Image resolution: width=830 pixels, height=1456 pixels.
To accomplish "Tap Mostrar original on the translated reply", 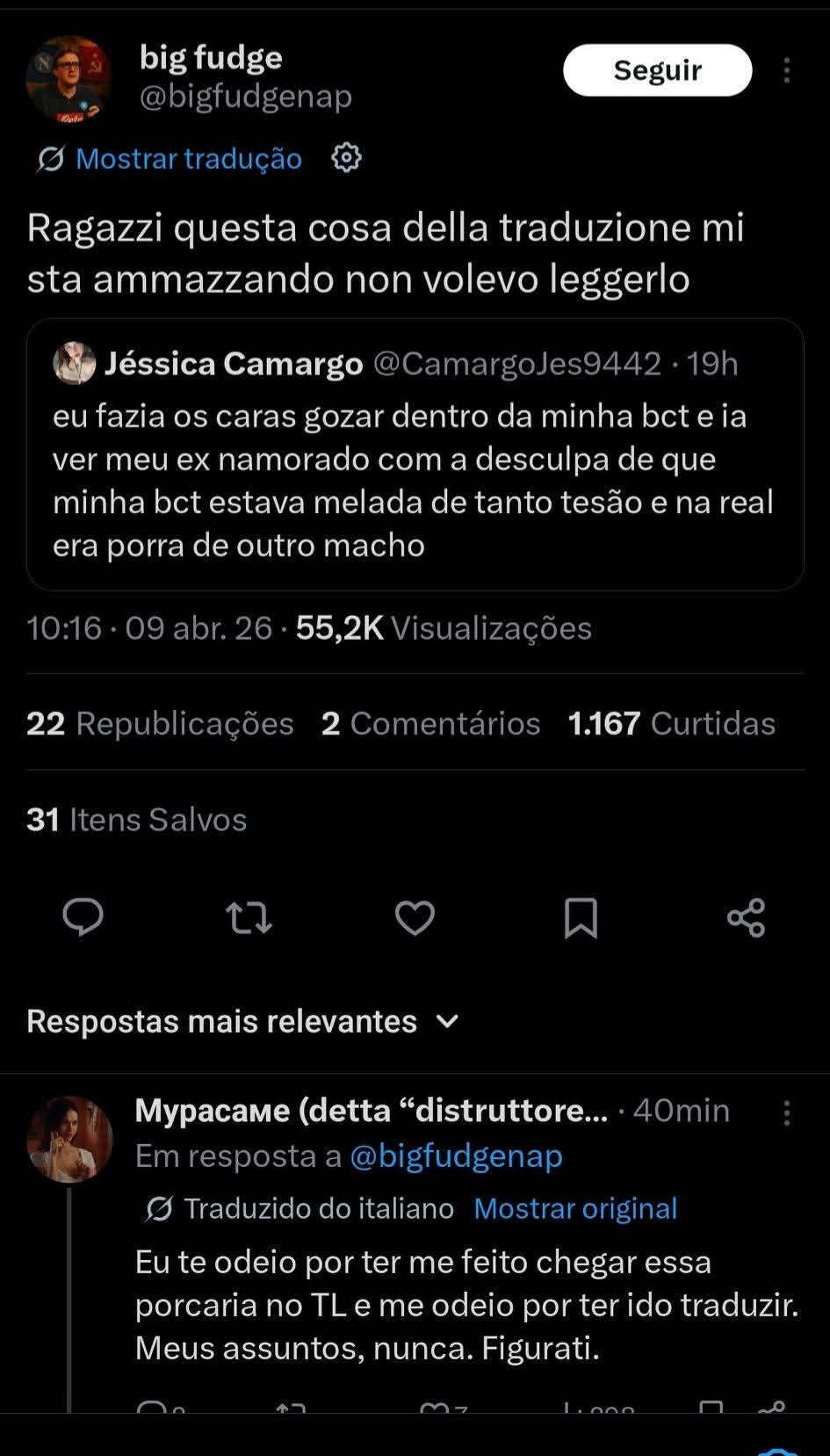I will tap(575, 1209).
